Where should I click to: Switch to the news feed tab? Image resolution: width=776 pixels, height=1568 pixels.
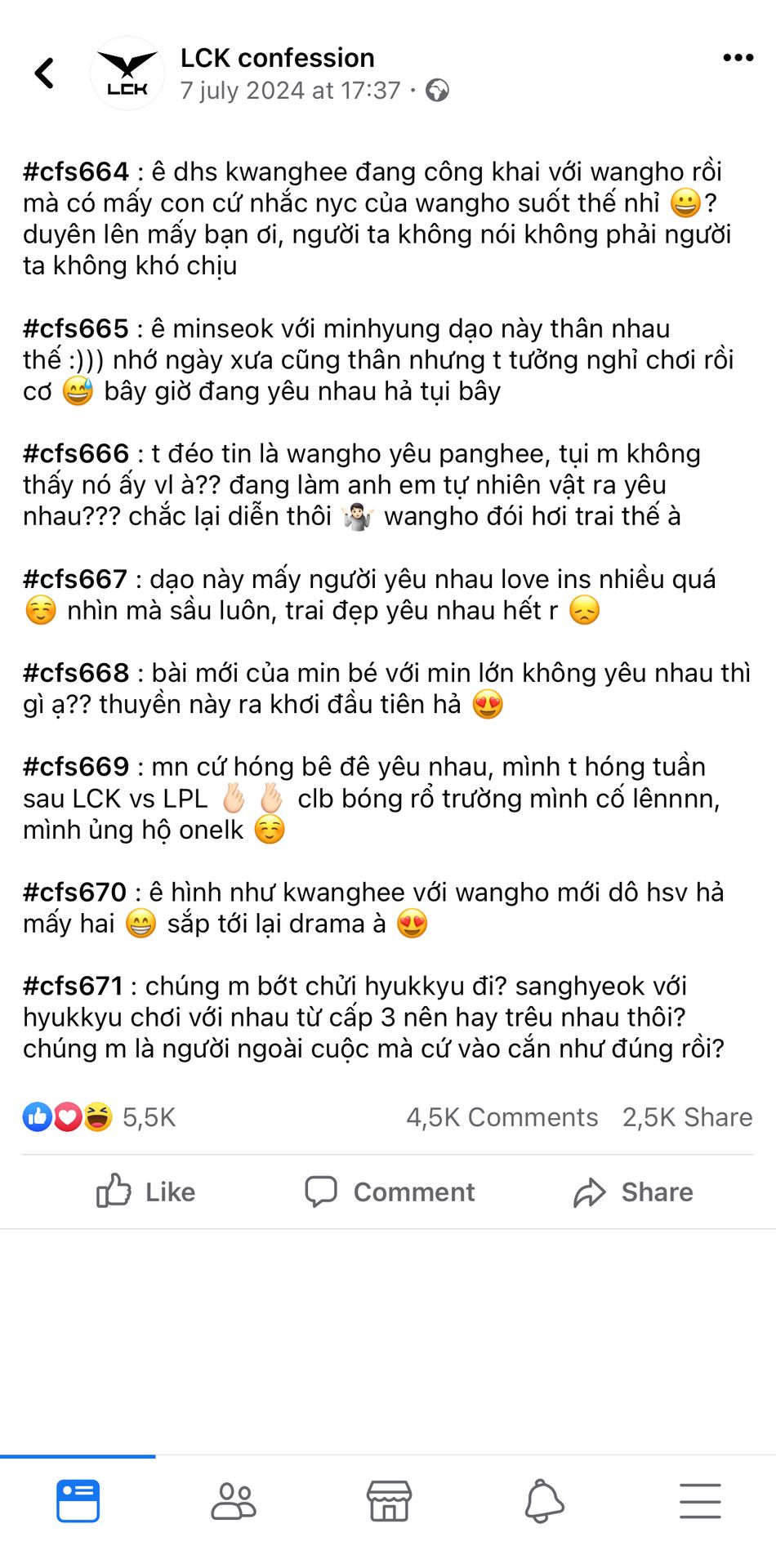pos(78,1500)
